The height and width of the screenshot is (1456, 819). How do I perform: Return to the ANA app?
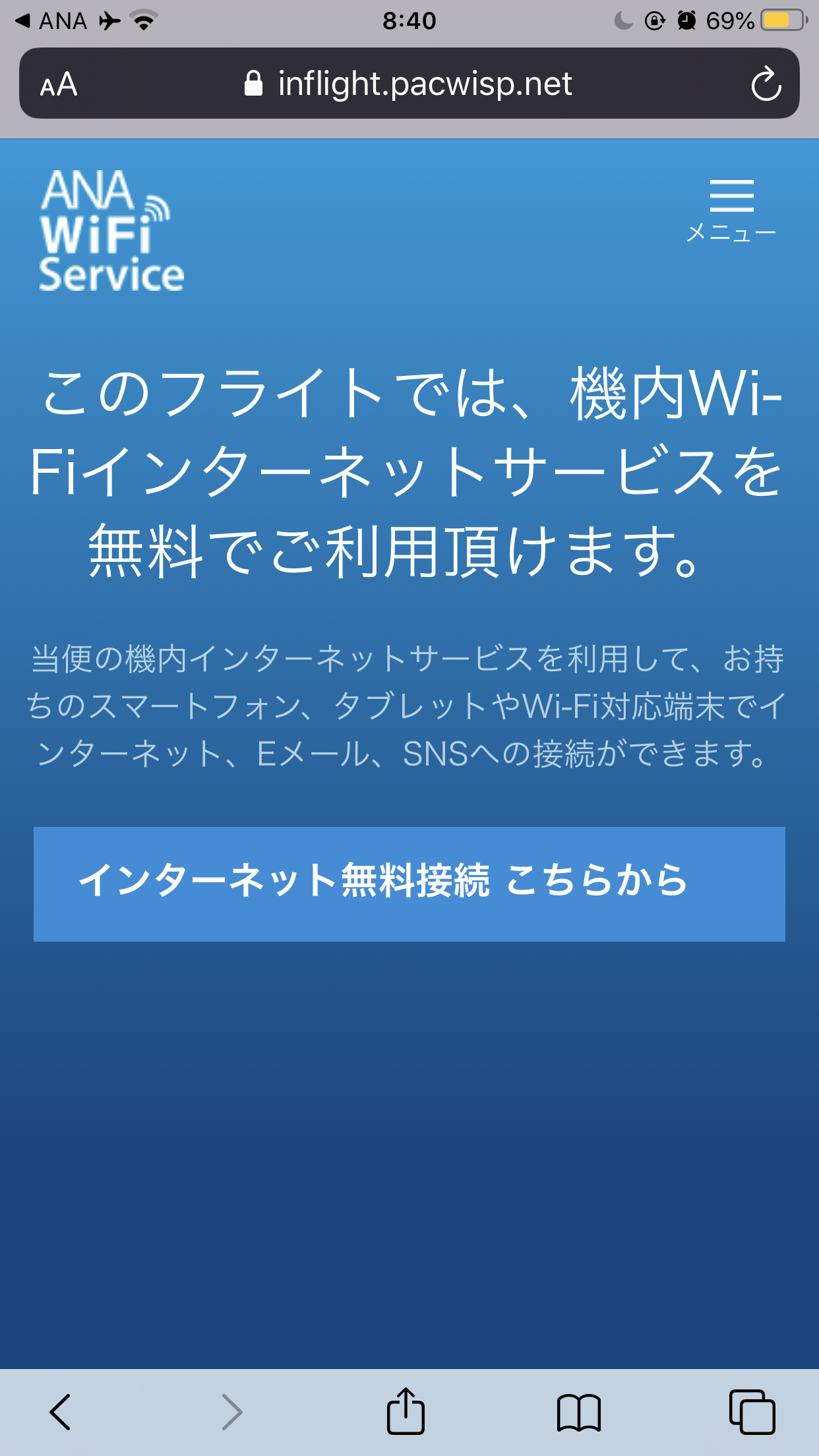coord(51,21)
